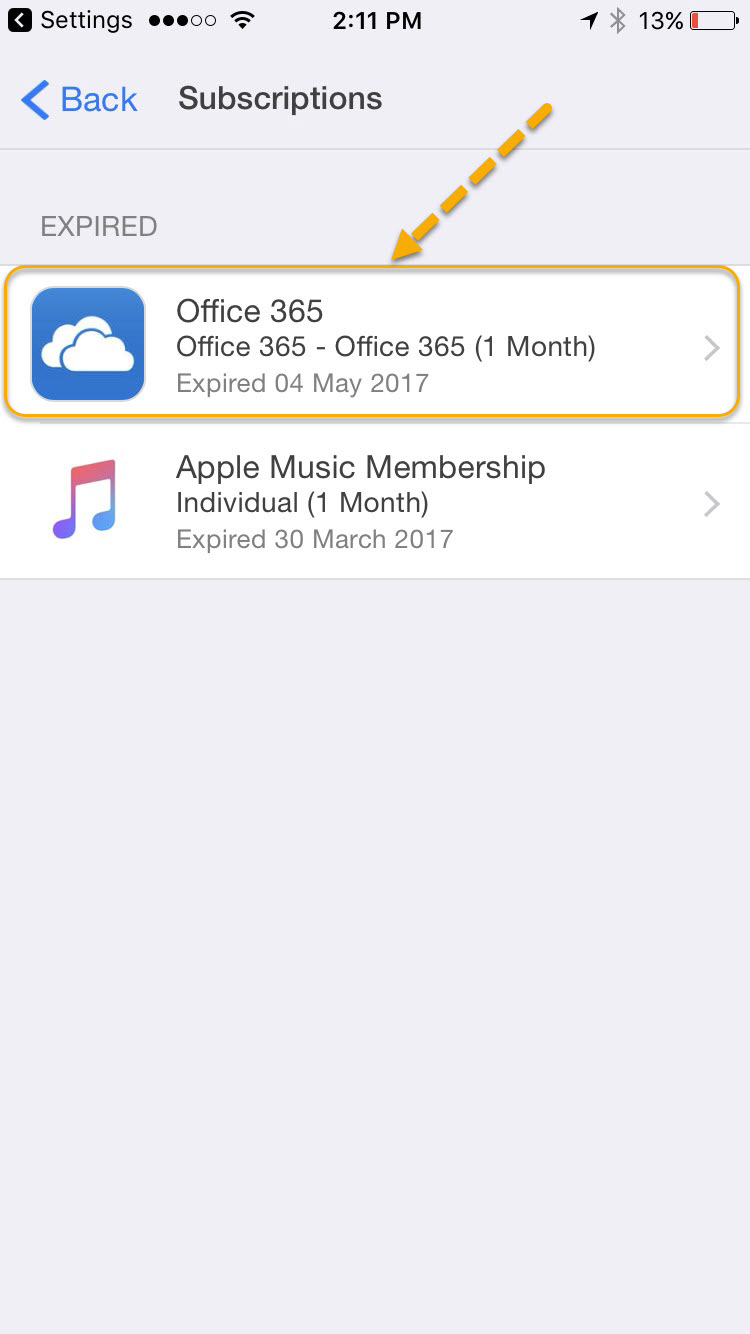Open the Apple Music Membership subscription

(x=375, y=501)
